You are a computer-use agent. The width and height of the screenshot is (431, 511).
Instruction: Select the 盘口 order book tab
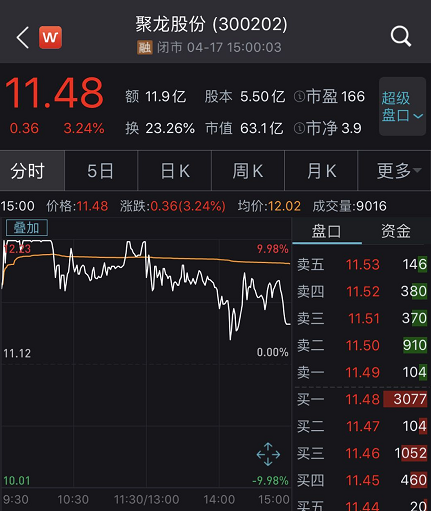click(327, 231)
